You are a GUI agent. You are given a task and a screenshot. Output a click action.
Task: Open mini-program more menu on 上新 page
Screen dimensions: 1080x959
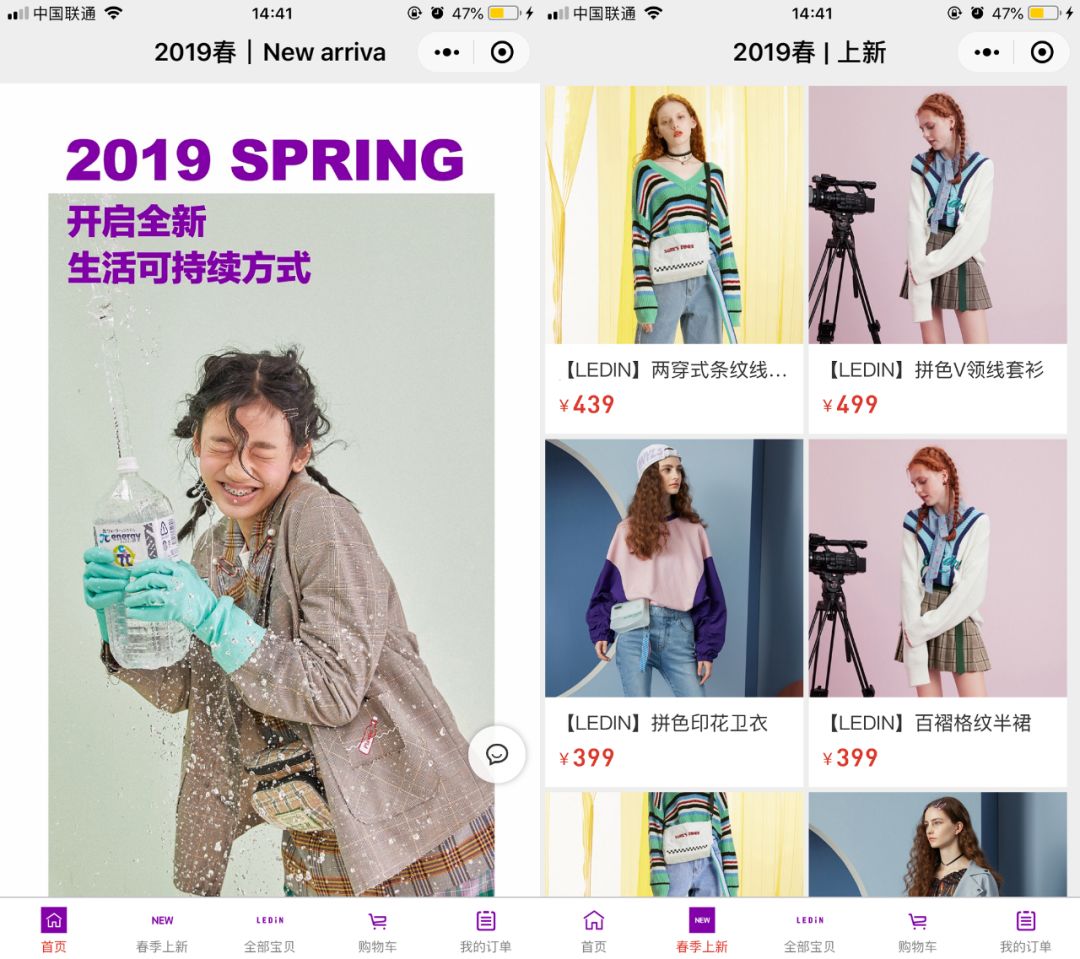[x=987, y=52]
